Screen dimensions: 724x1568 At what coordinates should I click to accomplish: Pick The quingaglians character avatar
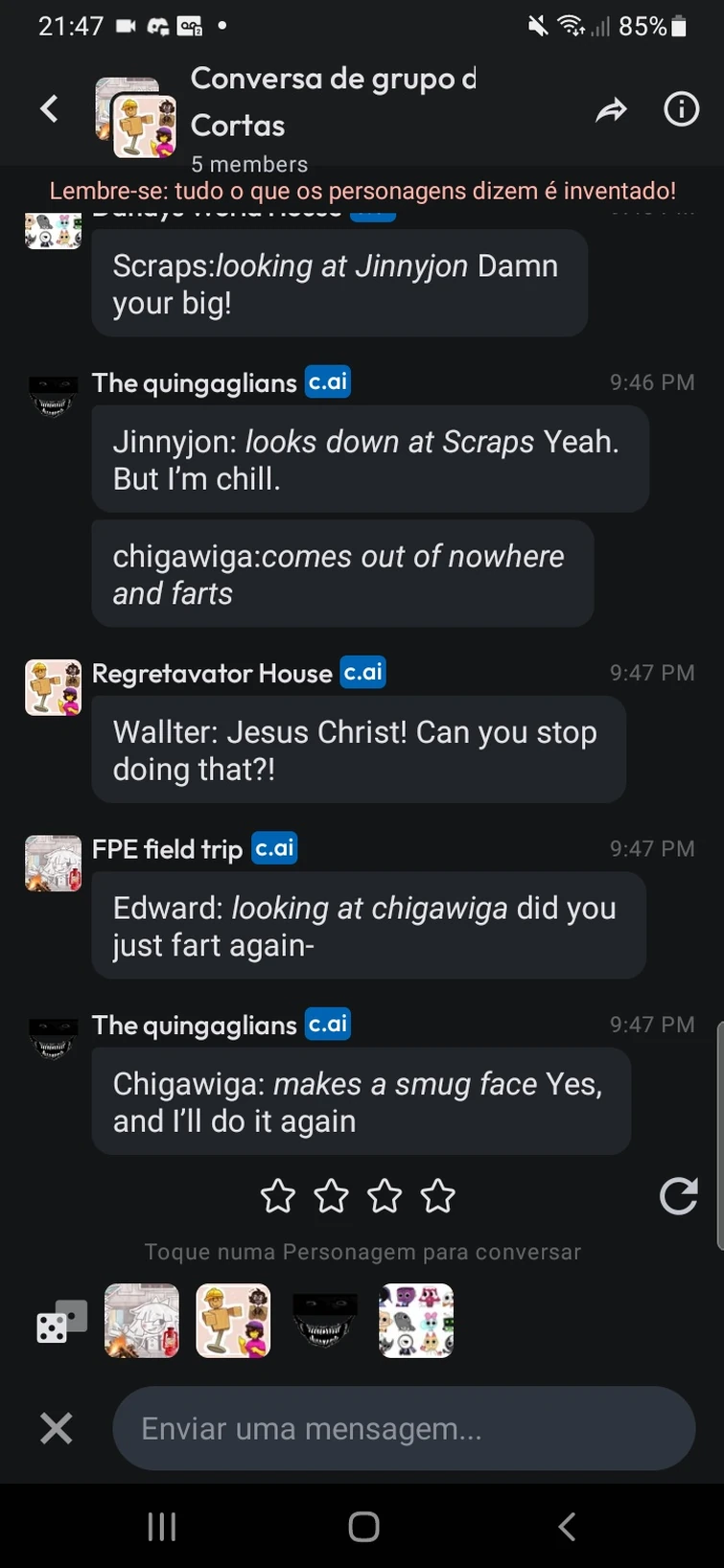(x=324, y=1321)
